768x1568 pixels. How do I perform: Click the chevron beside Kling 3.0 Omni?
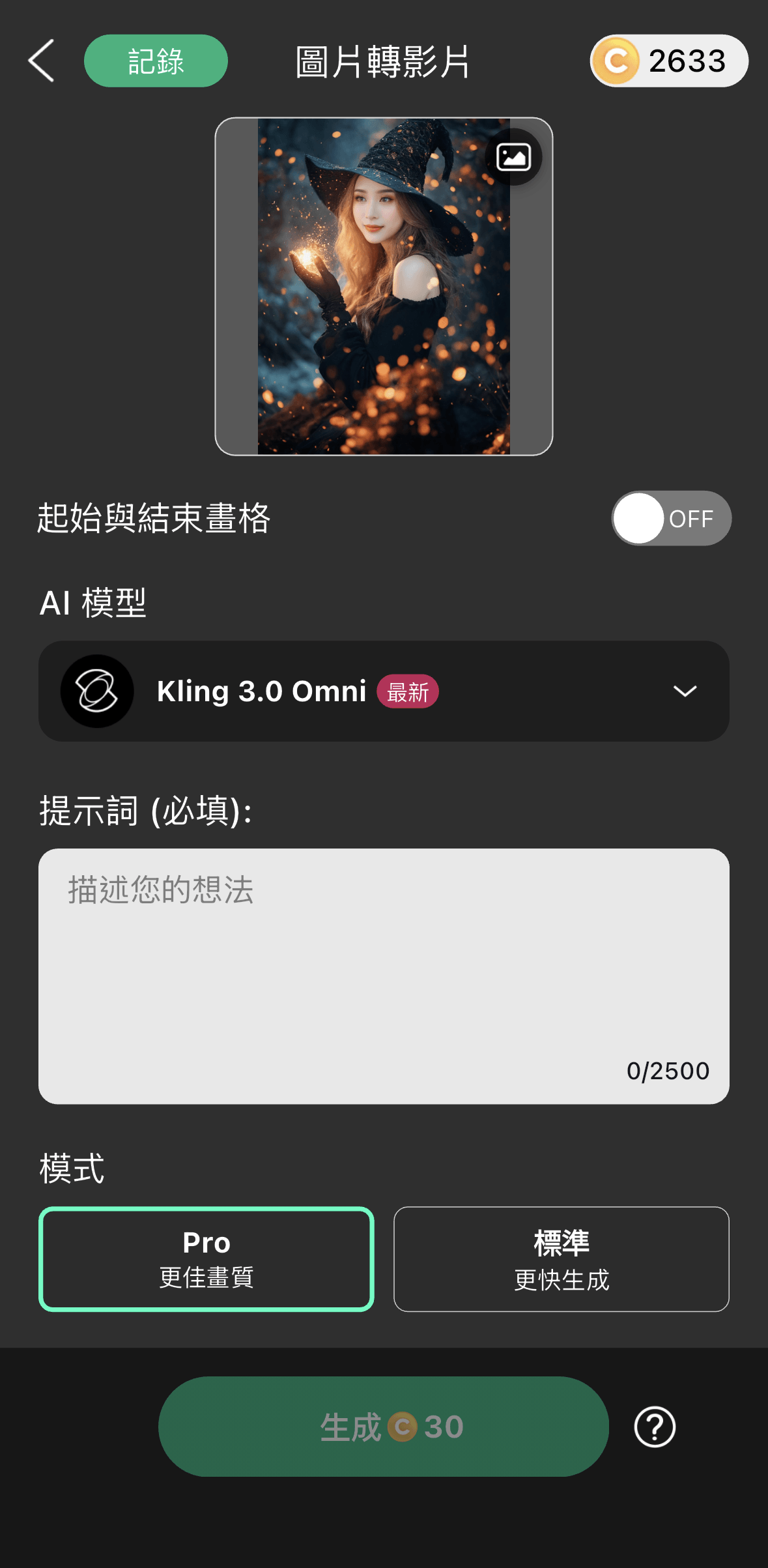(685, 691)
